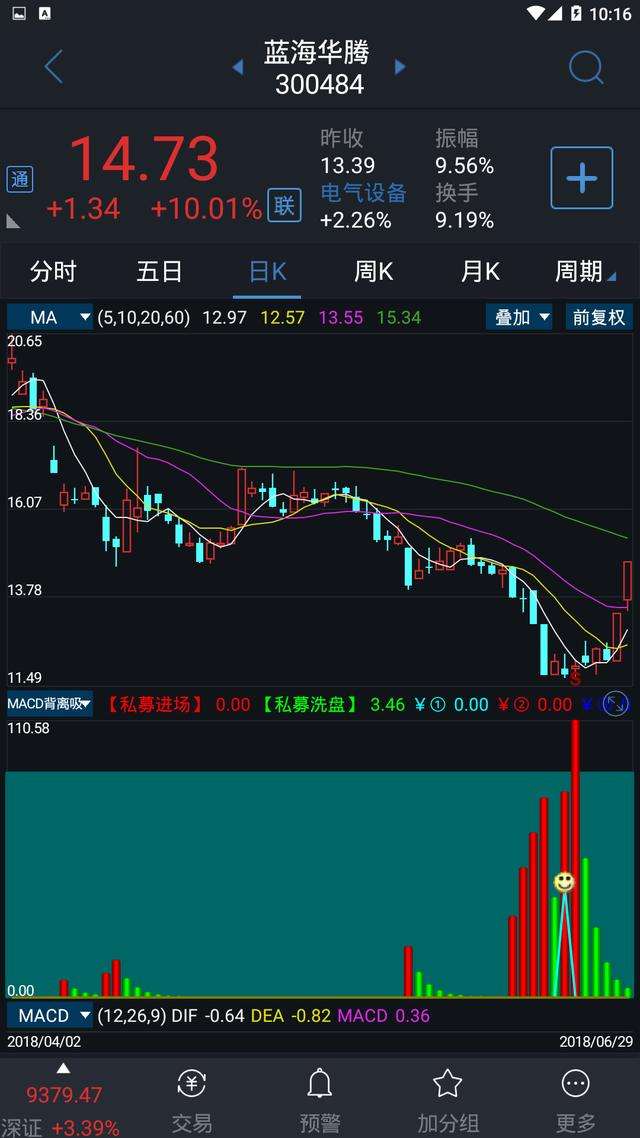Image resolution: width=640 pixels, height=1138 pixels.
Task: Open the MACD背离吸 indicator dropdown
Action: point(50,704)
